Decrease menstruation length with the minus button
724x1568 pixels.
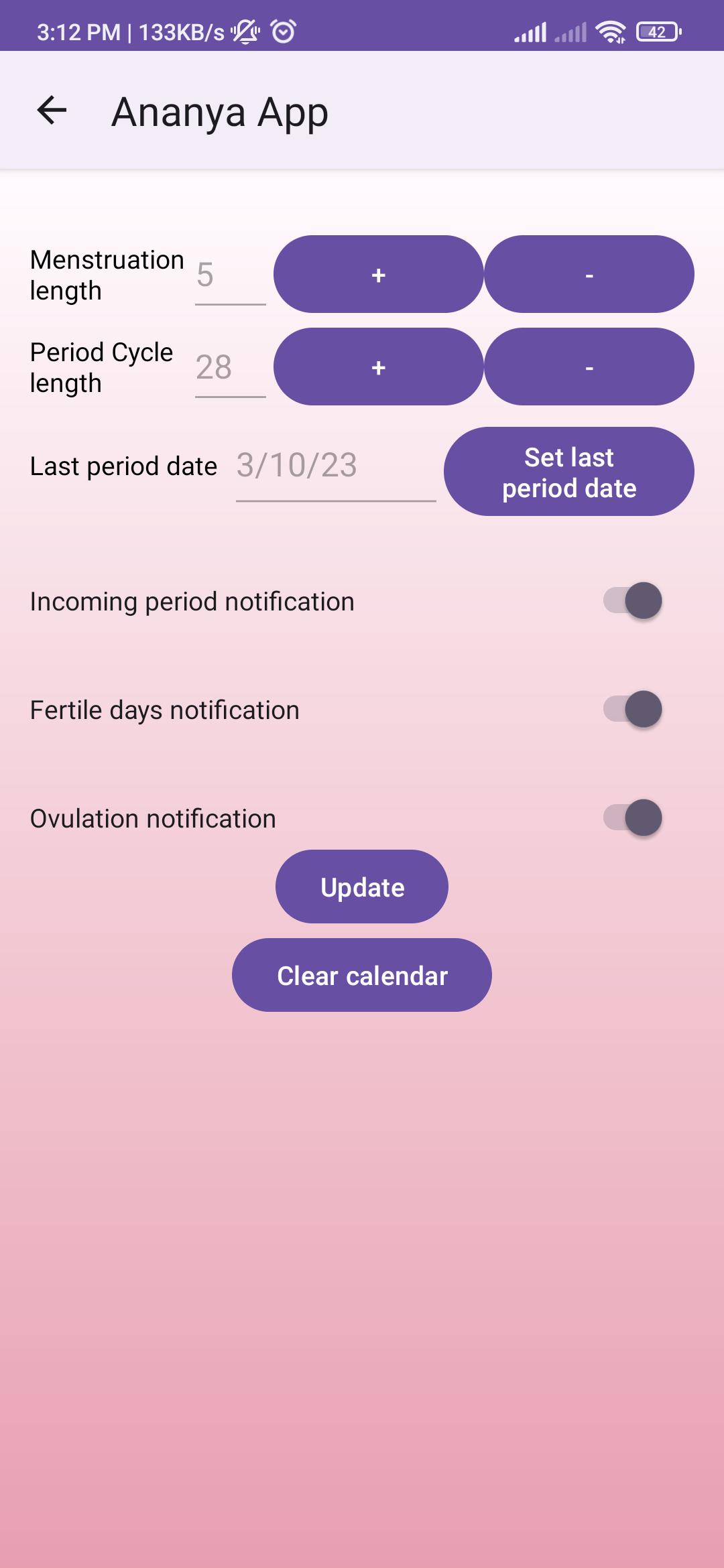[589, 274]
